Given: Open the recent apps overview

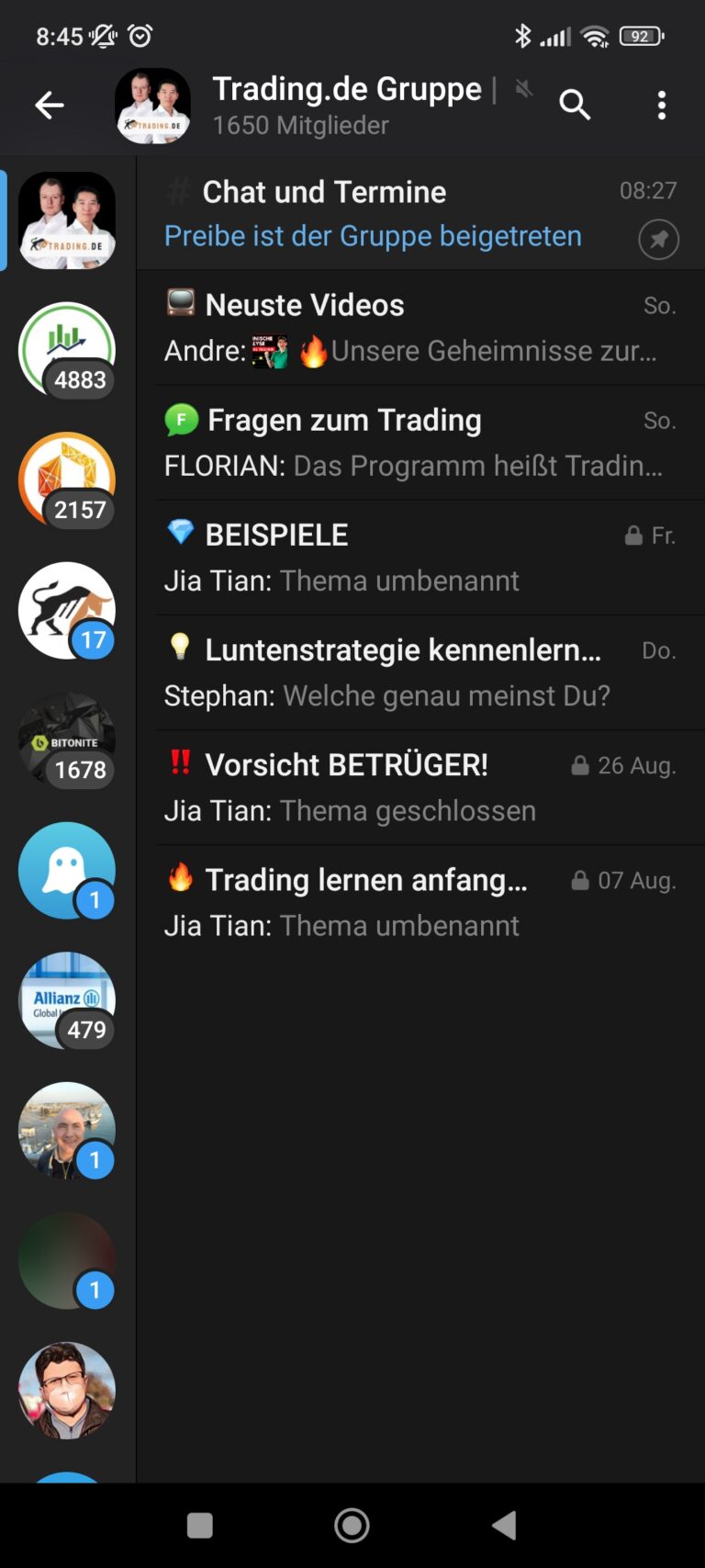Looking at the screenshot, I should 200,1526.
